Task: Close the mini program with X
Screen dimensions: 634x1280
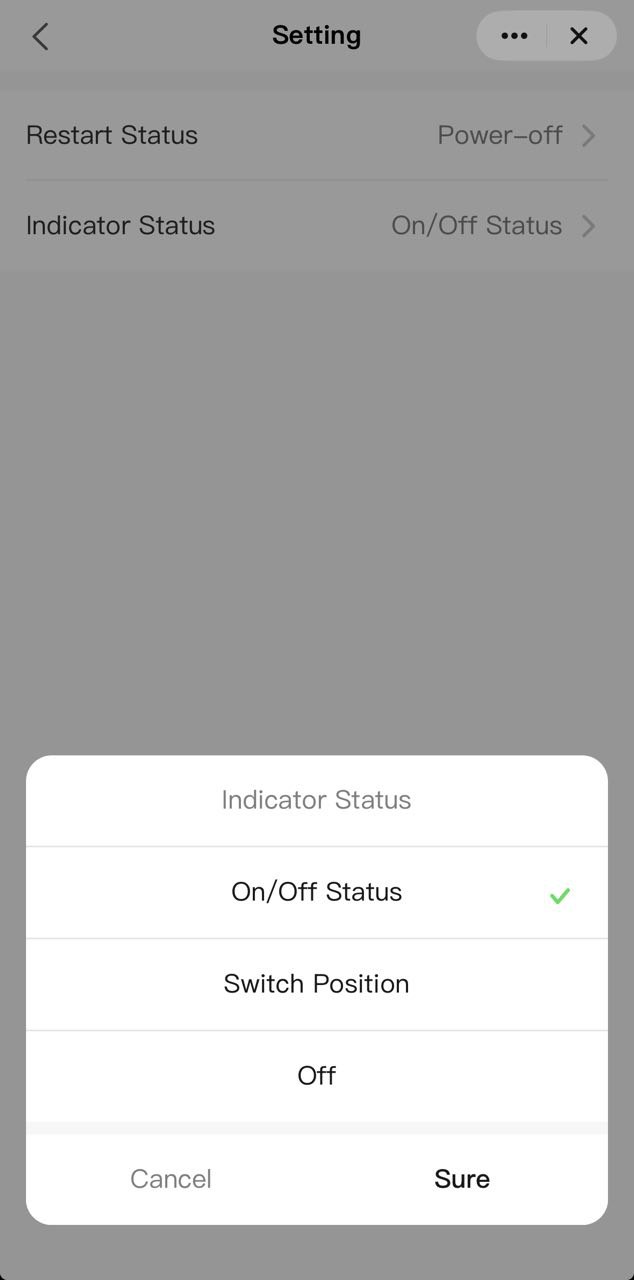Action: (x=579, y=37)
